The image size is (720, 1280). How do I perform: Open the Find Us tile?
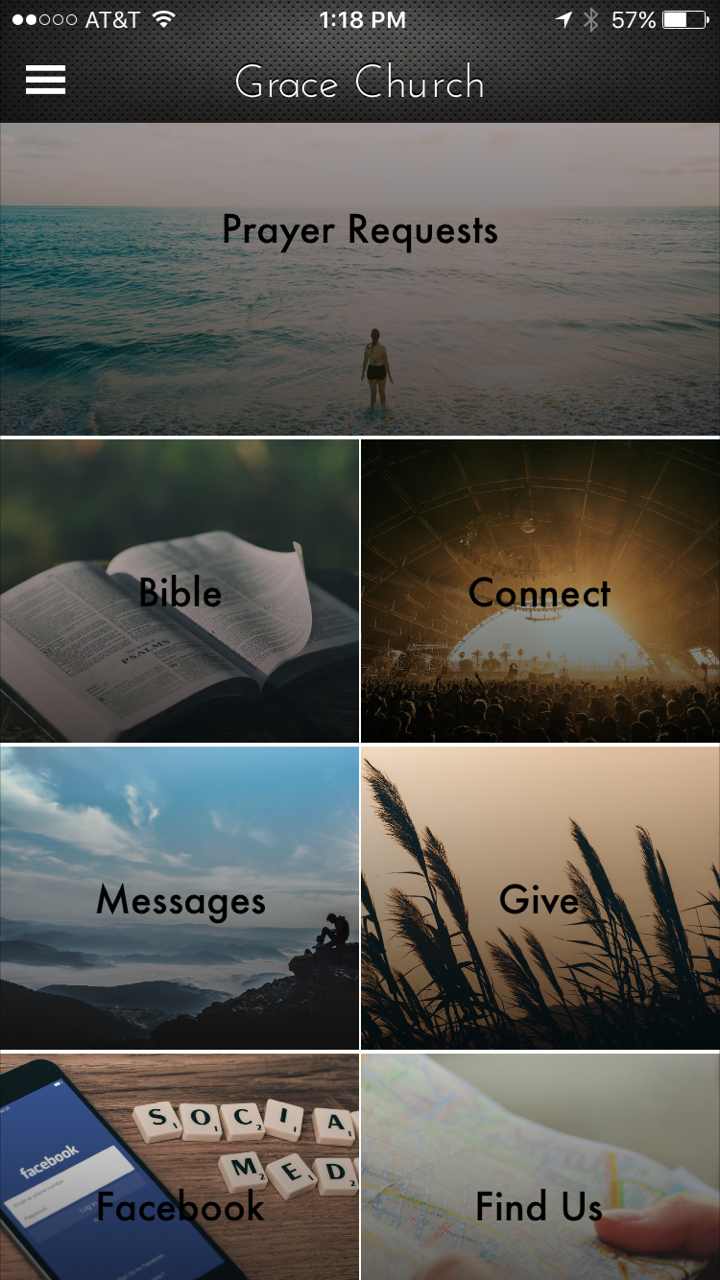pos(540,1166)
